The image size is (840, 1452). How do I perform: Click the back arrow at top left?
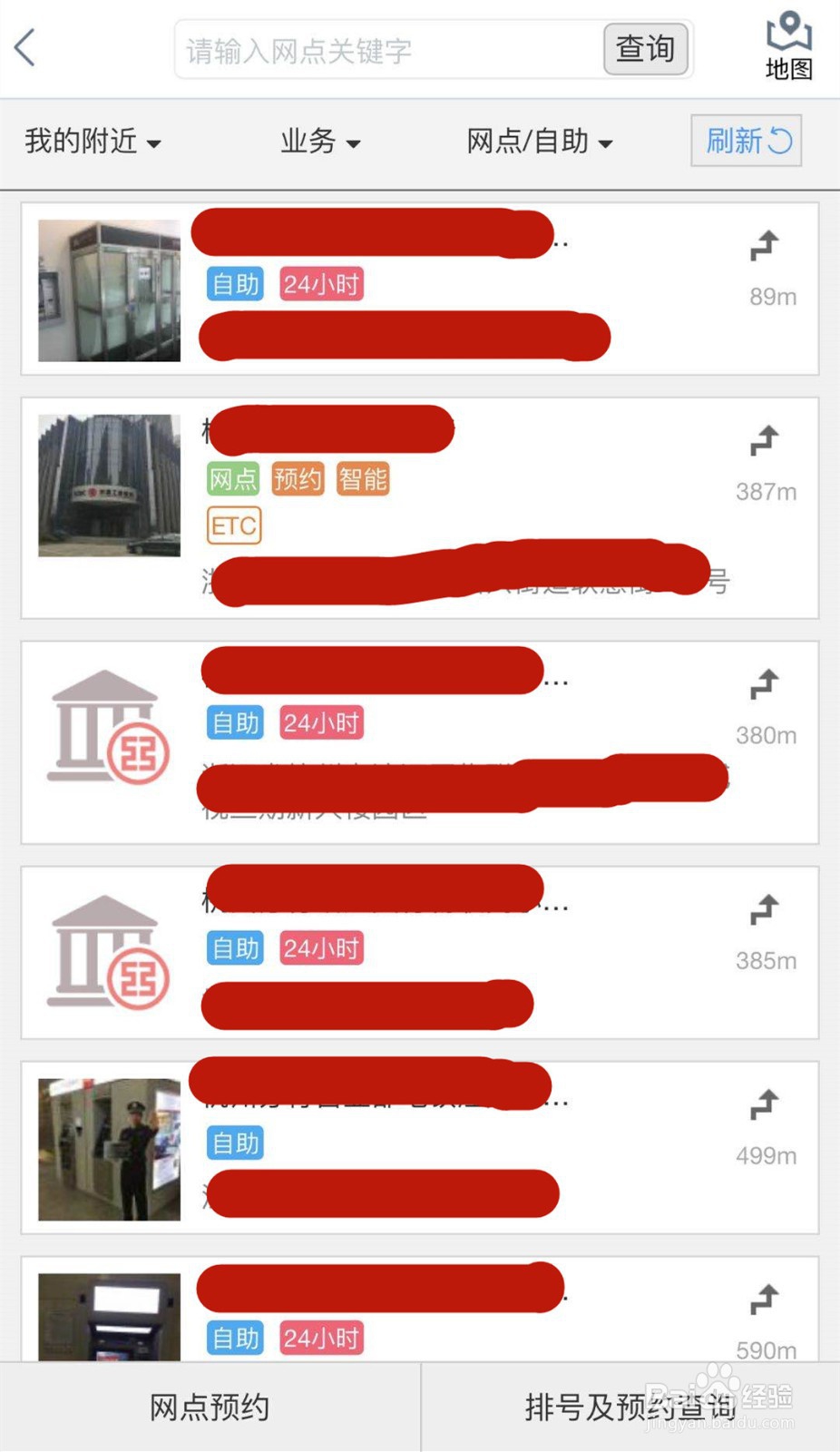pos(25,47)
